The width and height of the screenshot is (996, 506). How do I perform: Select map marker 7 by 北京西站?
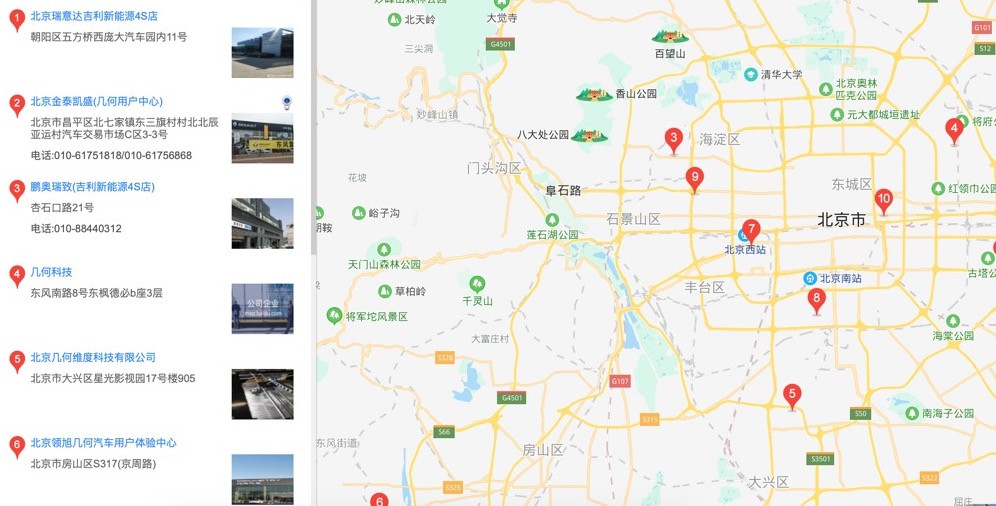751,230
